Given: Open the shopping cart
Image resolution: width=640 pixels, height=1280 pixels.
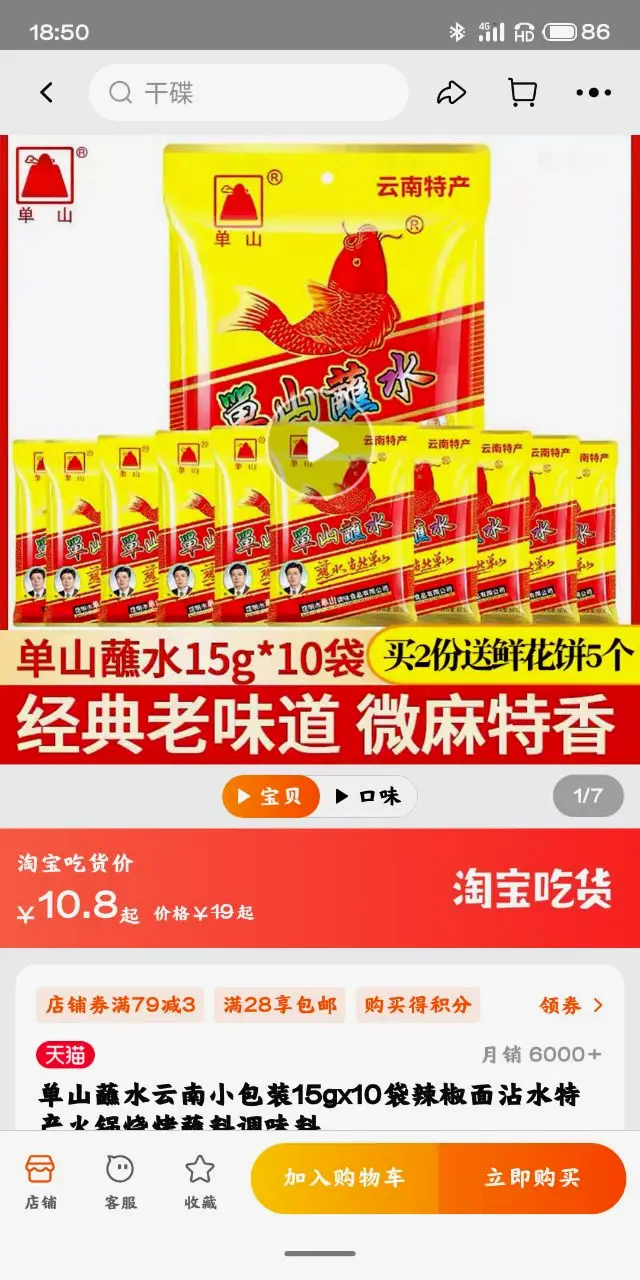Looking at the screenshot, I should pos(522,93).
